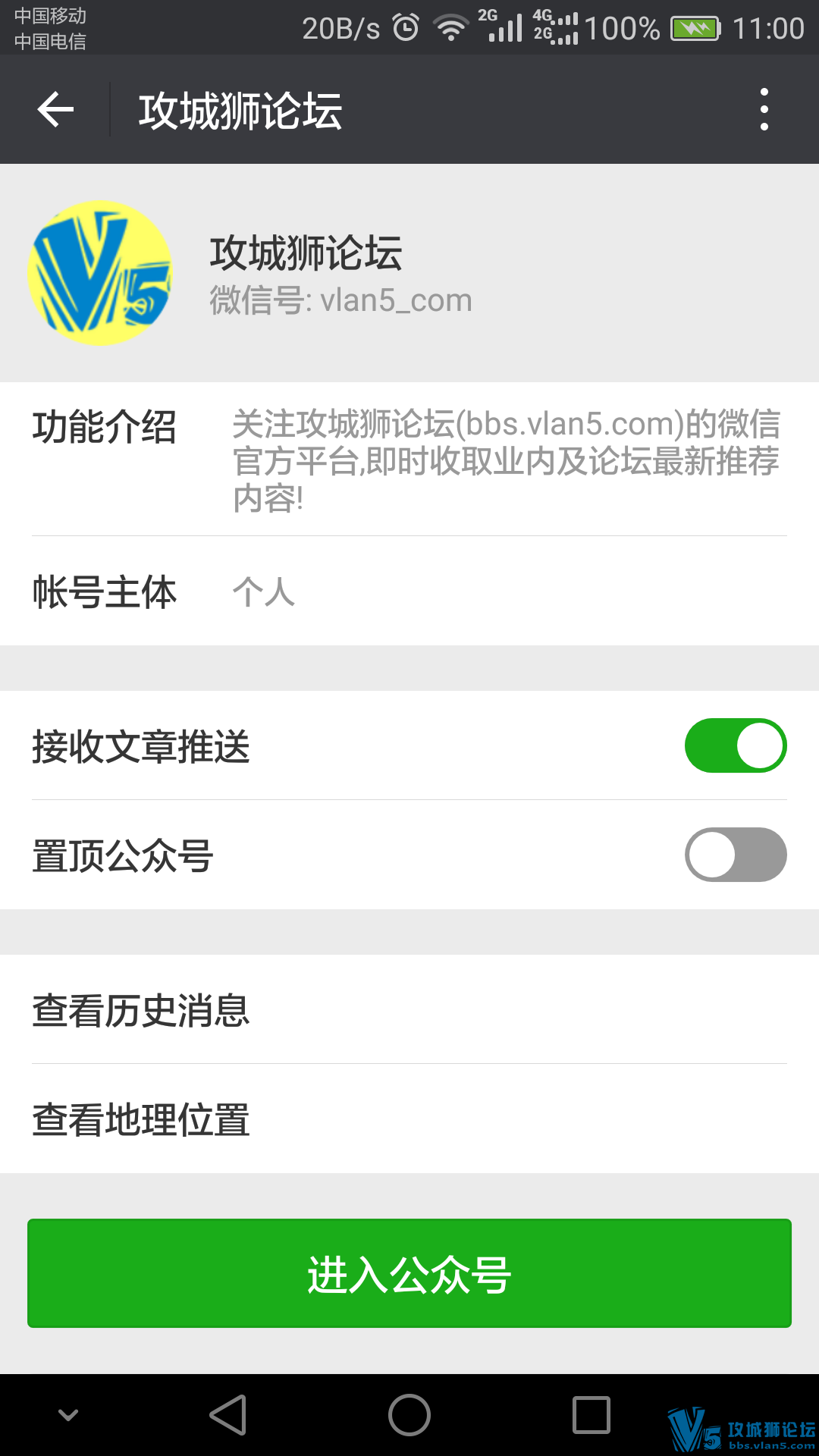Go back using the top arrow
Viewport: 819px width, 1456px height.
point(55,110)
